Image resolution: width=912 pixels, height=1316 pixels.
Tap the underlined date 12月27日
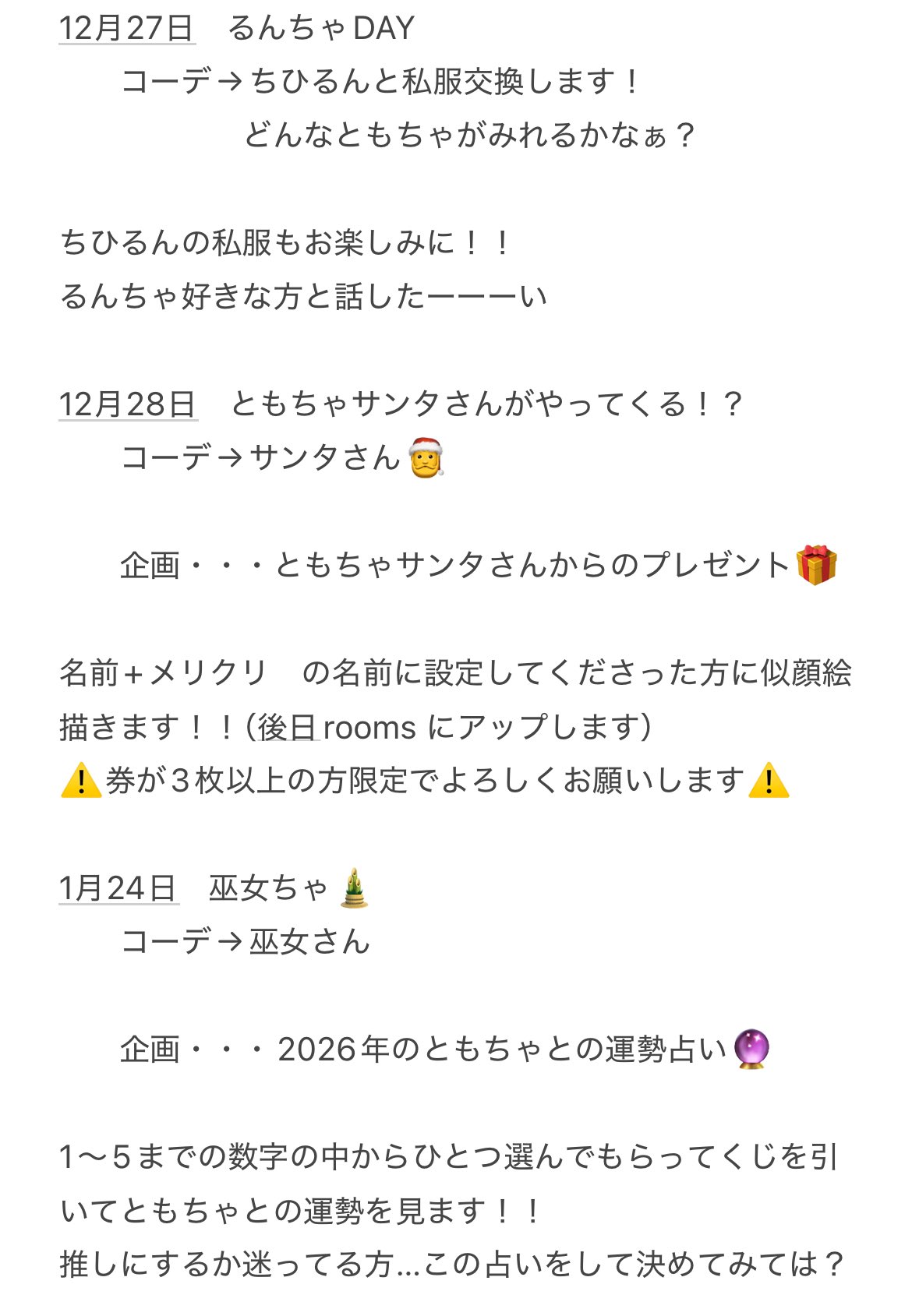tap(126, 29)
